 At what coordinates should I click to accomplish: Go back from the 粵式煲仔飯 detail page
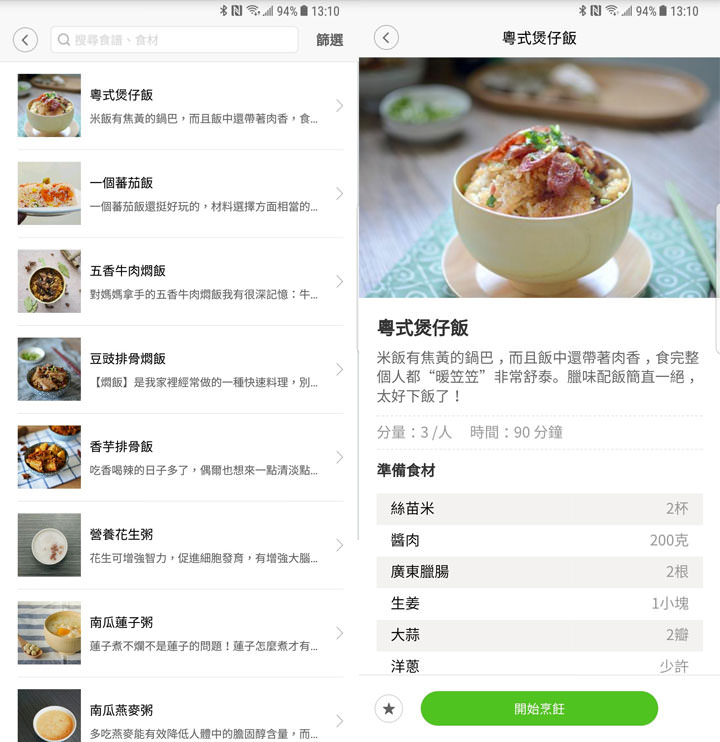(x=386, y=38)
